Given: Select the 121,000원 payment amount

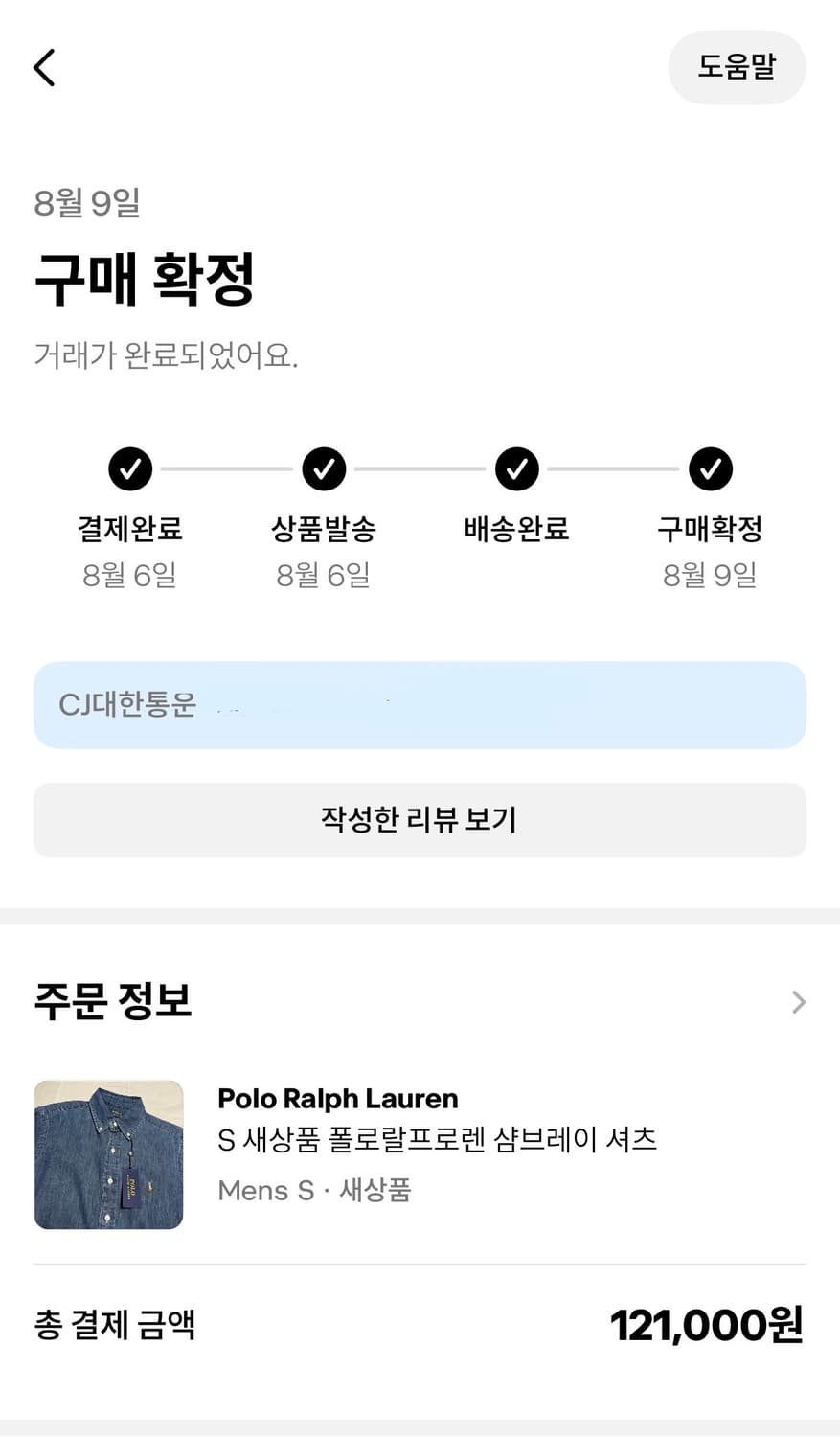Looking at the screenshot, I should click(708, 1325).
